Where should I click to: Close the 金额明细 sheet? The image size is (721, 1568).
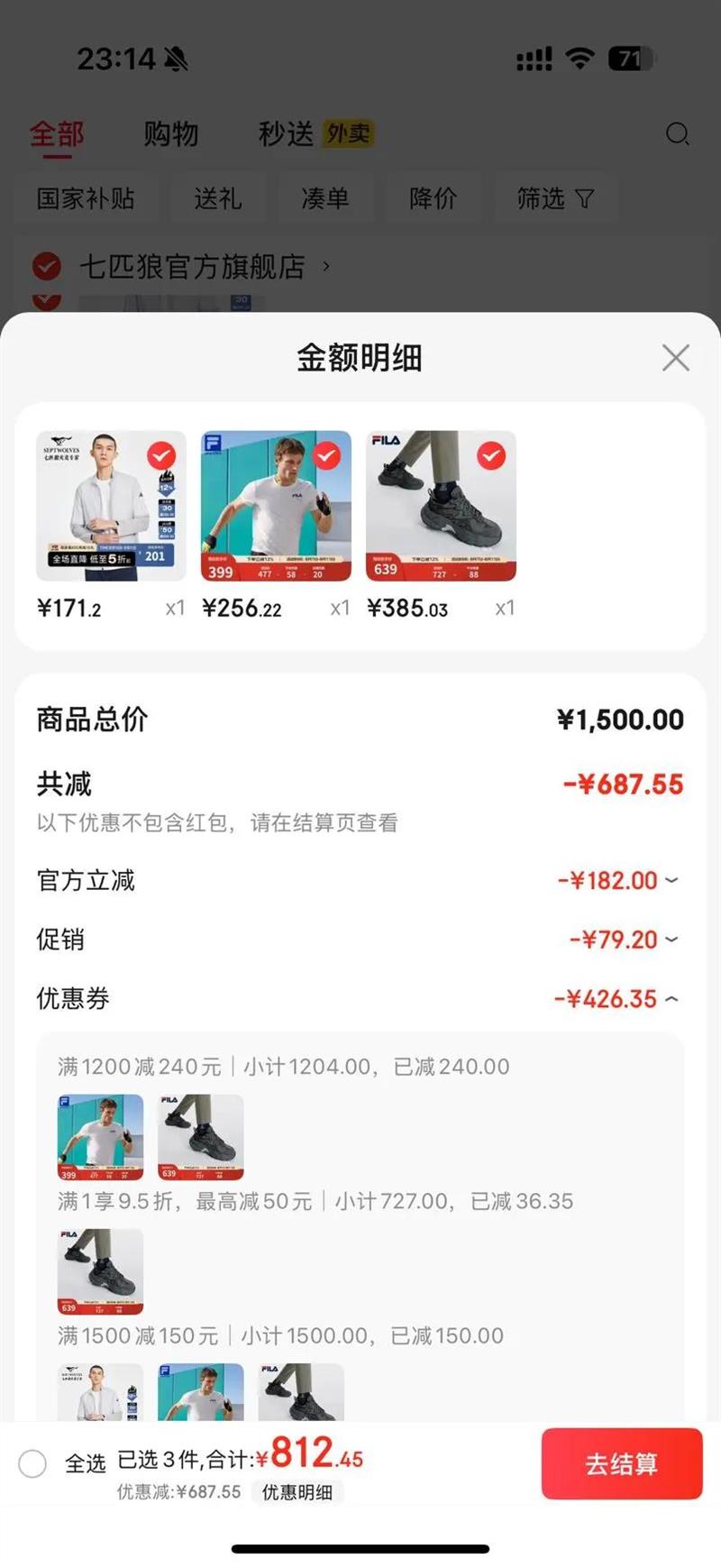[675, 358]
